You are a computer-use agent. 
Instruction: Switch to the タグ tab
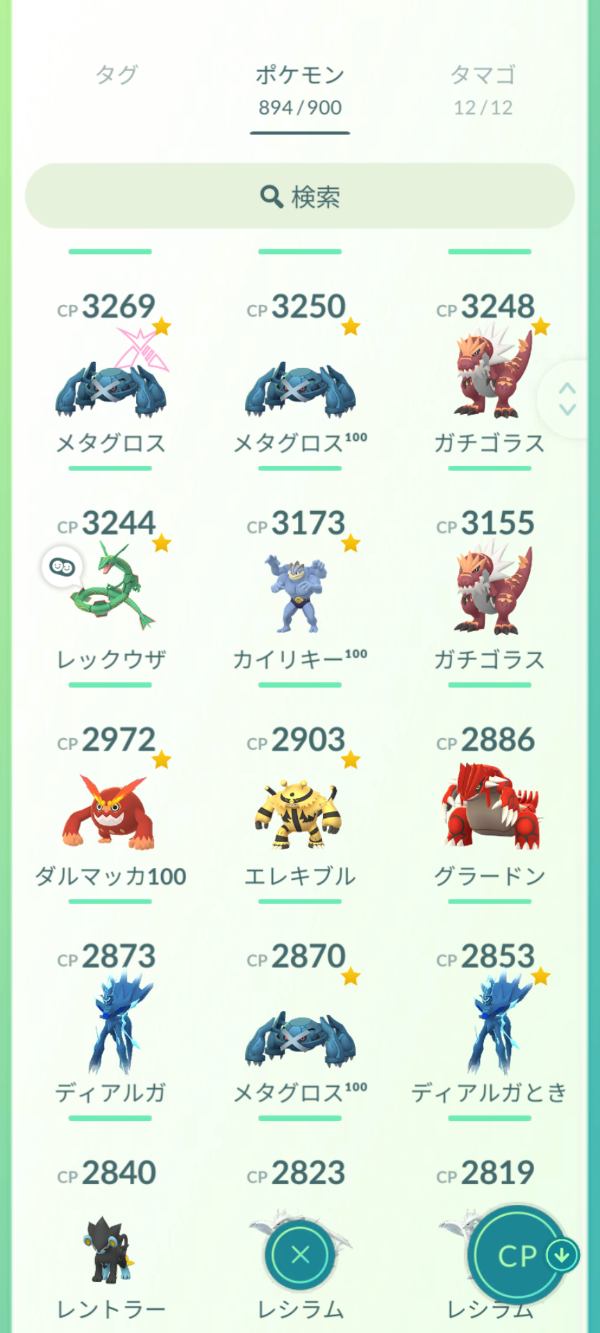117,75
